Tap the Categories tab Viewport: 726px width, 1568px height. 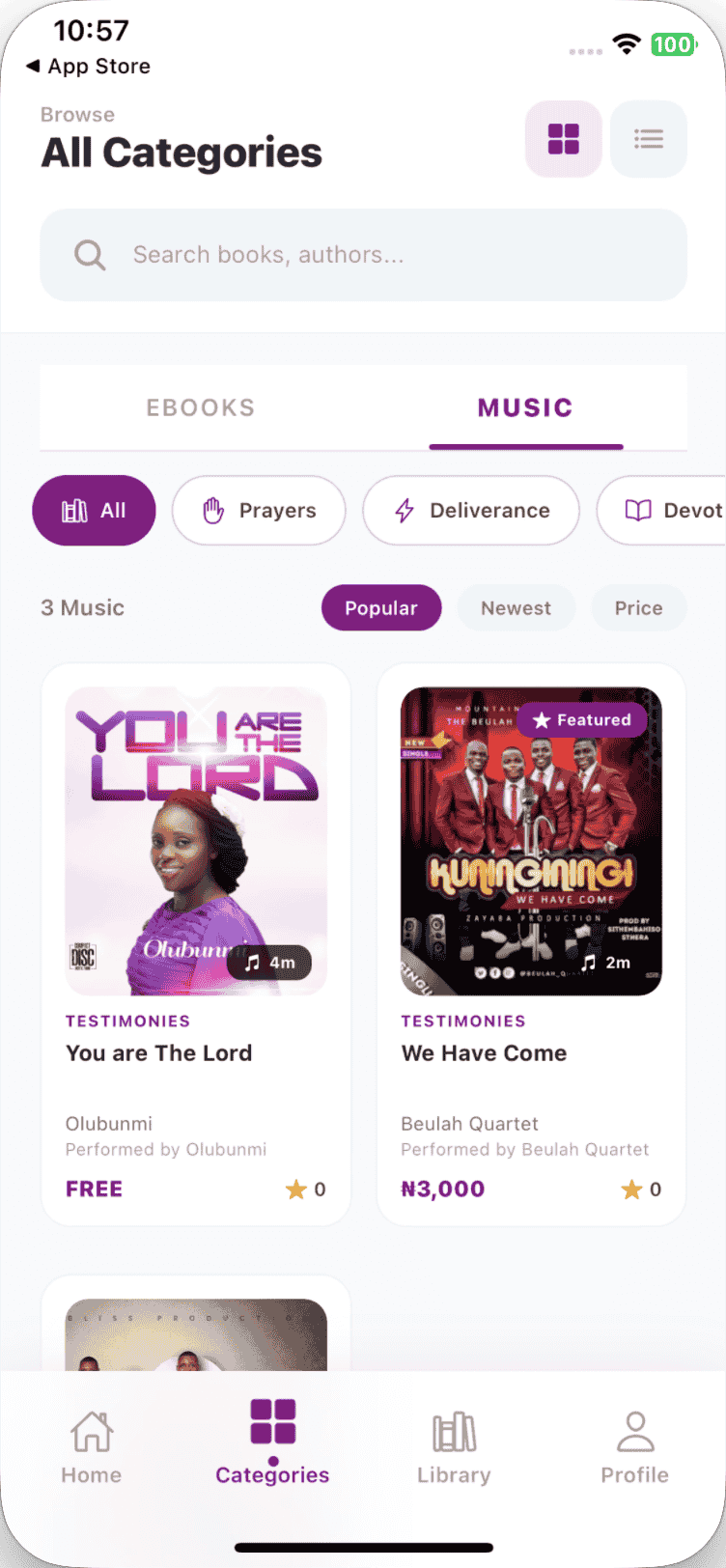pos(272,1442)
